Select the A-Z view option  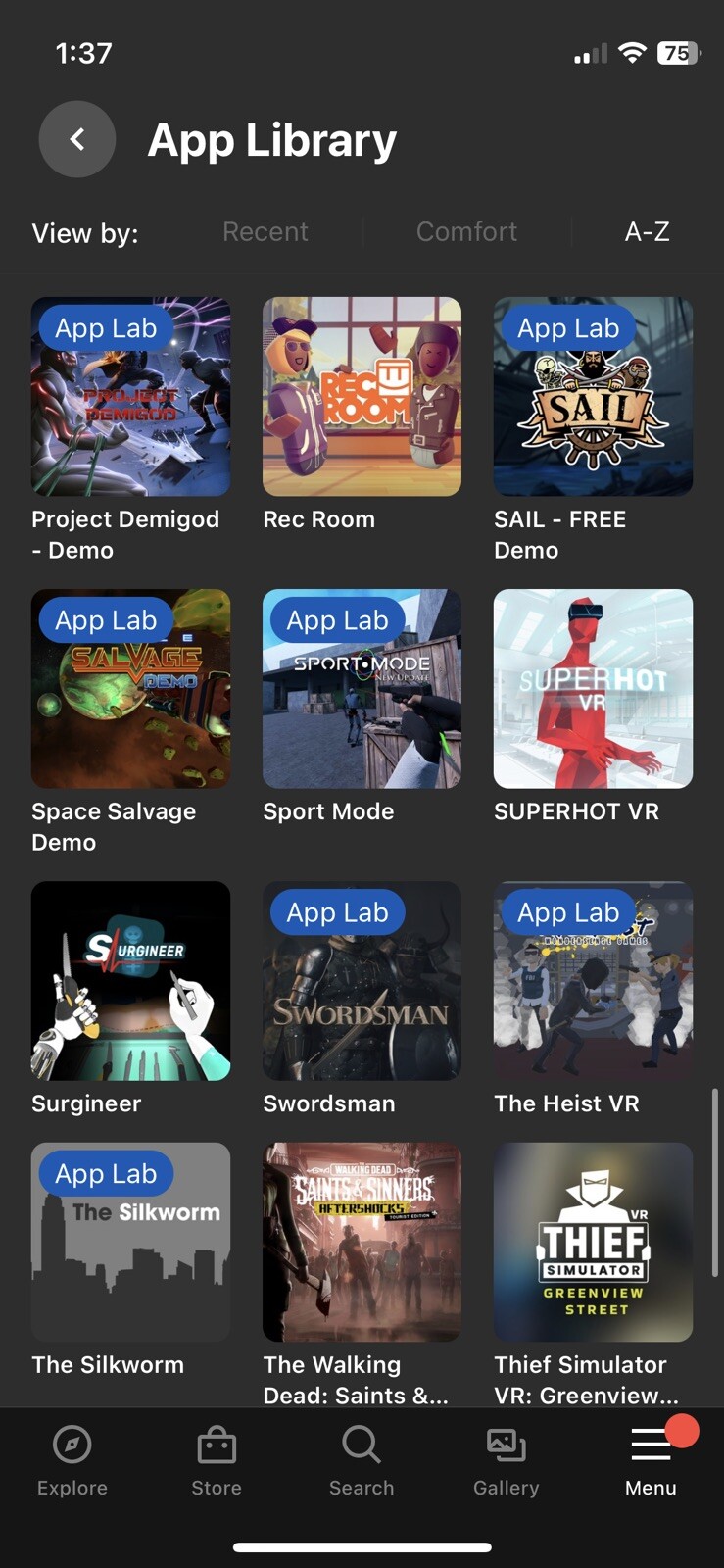647,232
